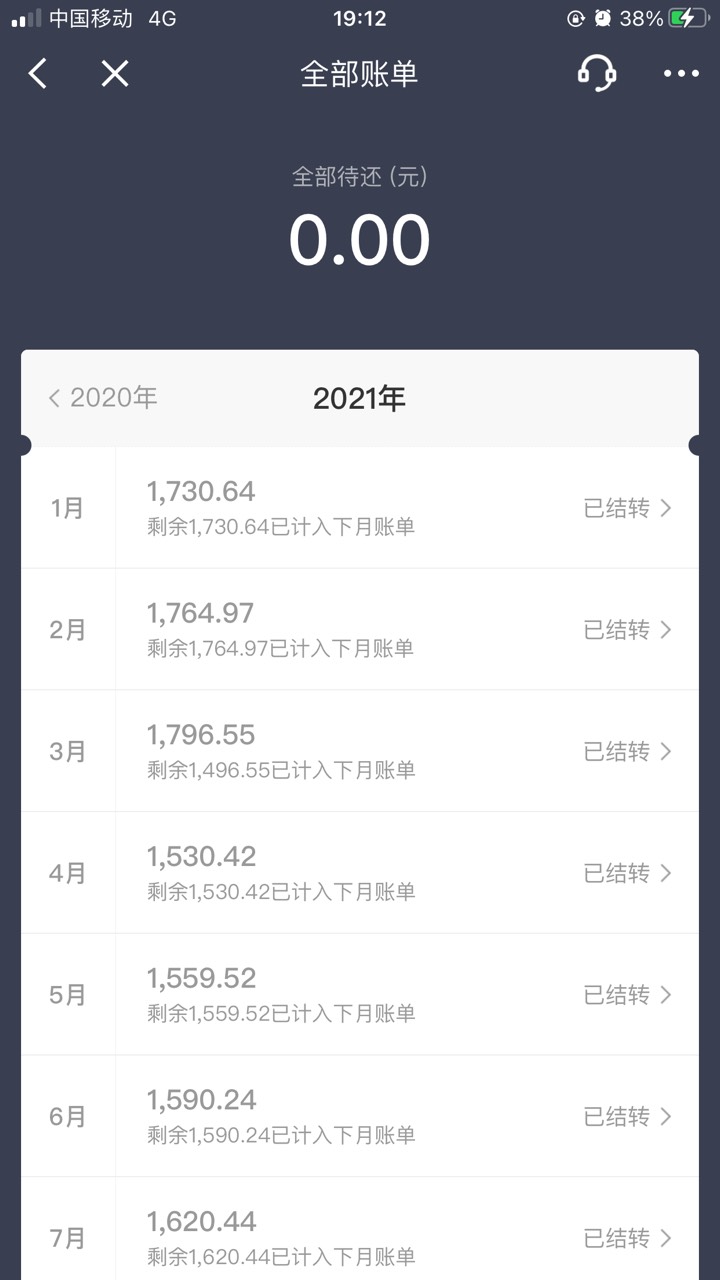This screenshot has width=720, height=1280.
Task: View the 3月 bill of 1,796.55
Action: pyautogui.click(x=360, y=751)
